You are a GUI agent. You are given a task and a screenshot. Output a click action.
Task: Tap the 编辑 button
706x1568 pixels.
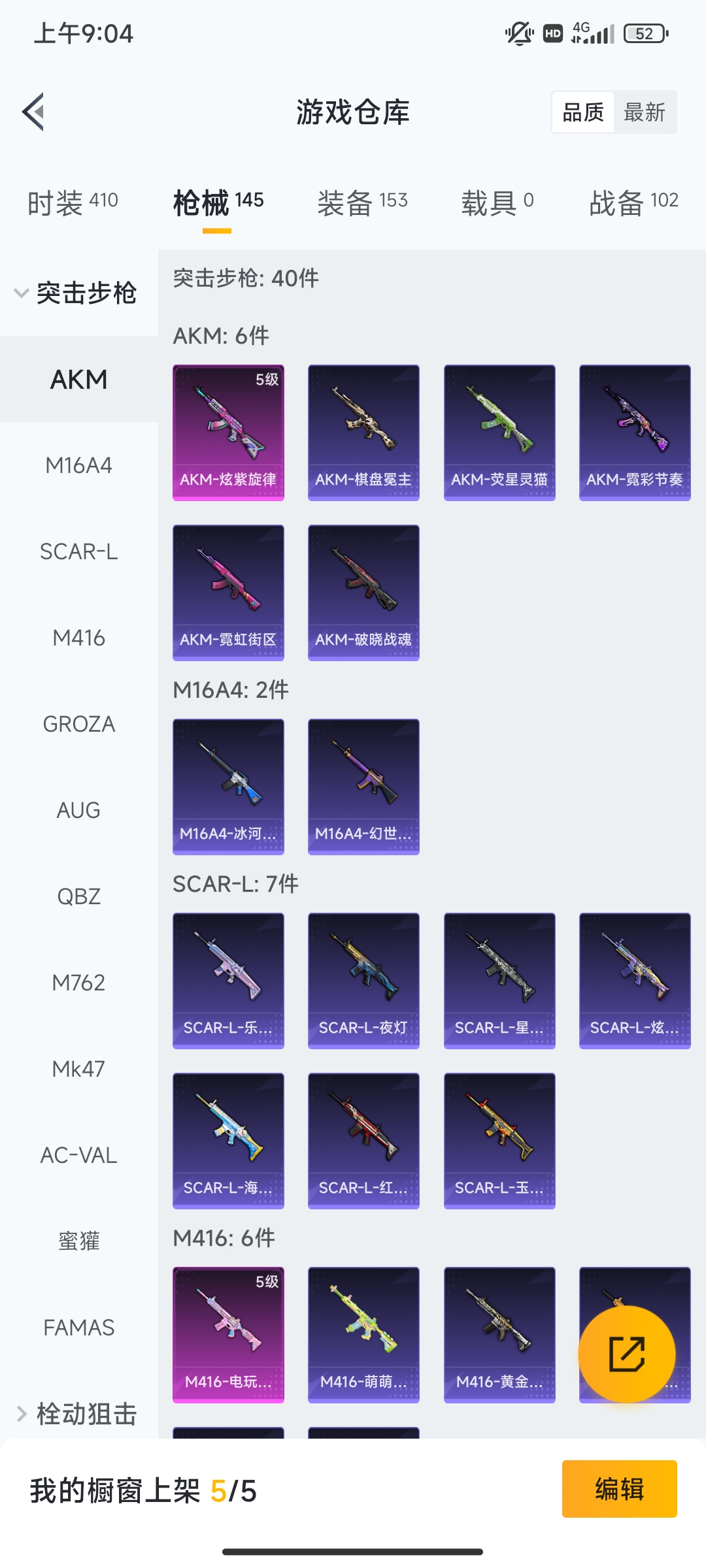click(619, 1489)
